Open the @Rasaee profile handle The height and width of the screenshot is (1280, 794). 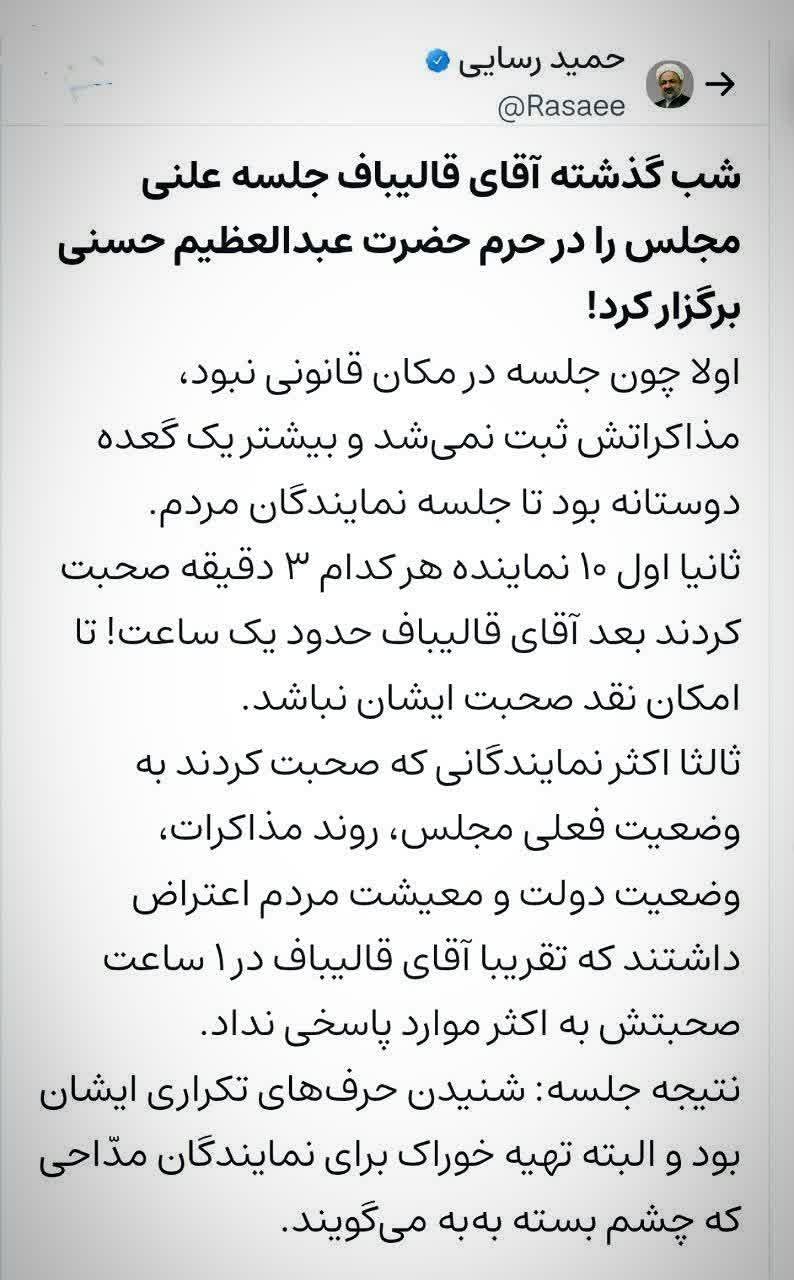click(560, 105)
